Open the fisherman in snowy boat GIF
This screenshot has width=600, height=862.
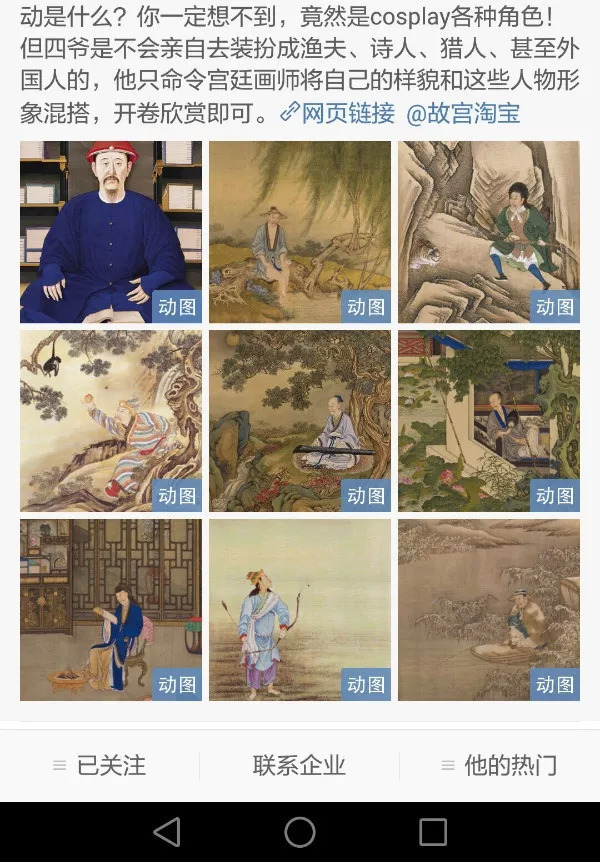[x=489, y=610]
